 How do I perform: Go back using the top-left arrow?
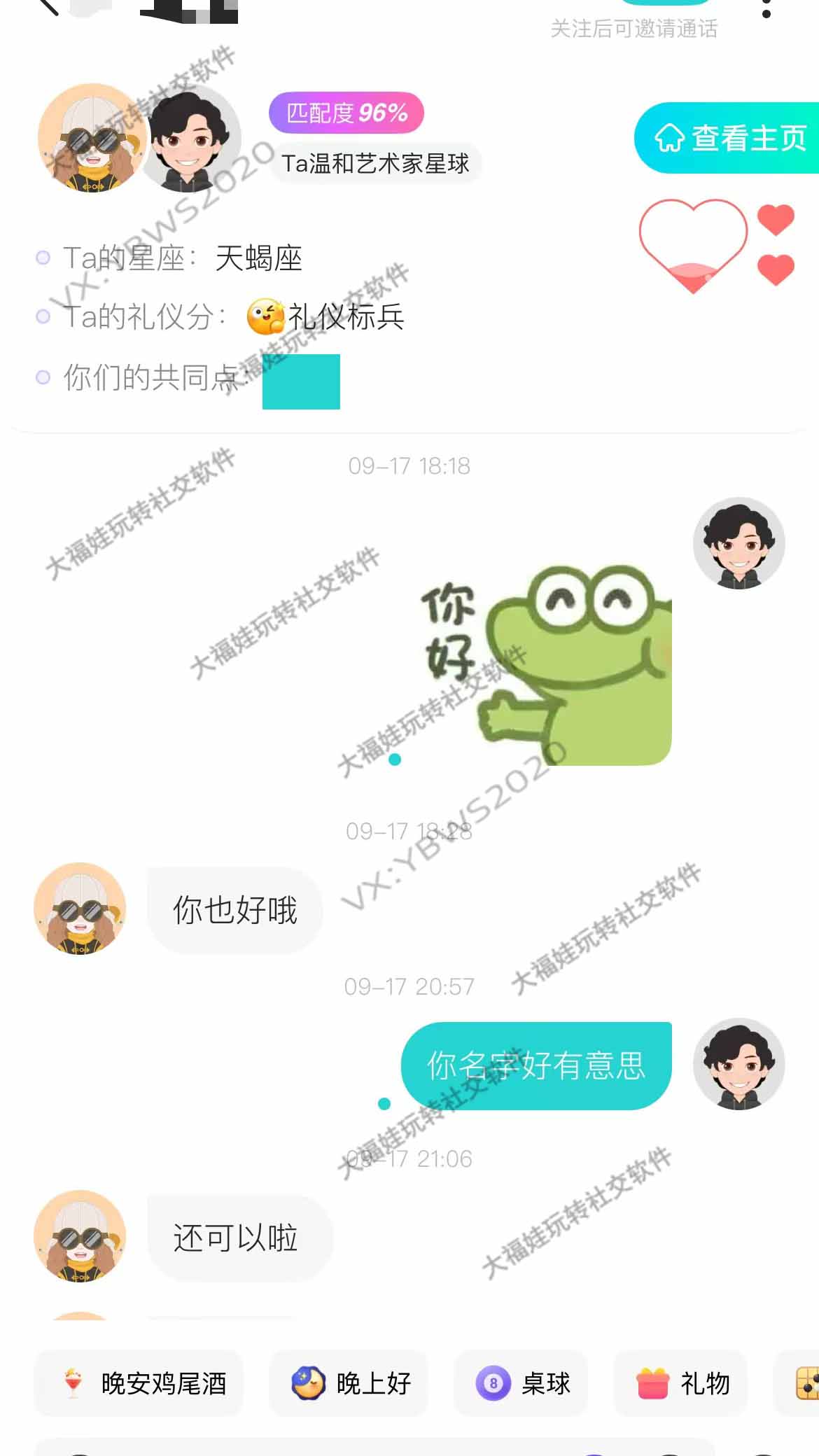[x=46, y=6]
